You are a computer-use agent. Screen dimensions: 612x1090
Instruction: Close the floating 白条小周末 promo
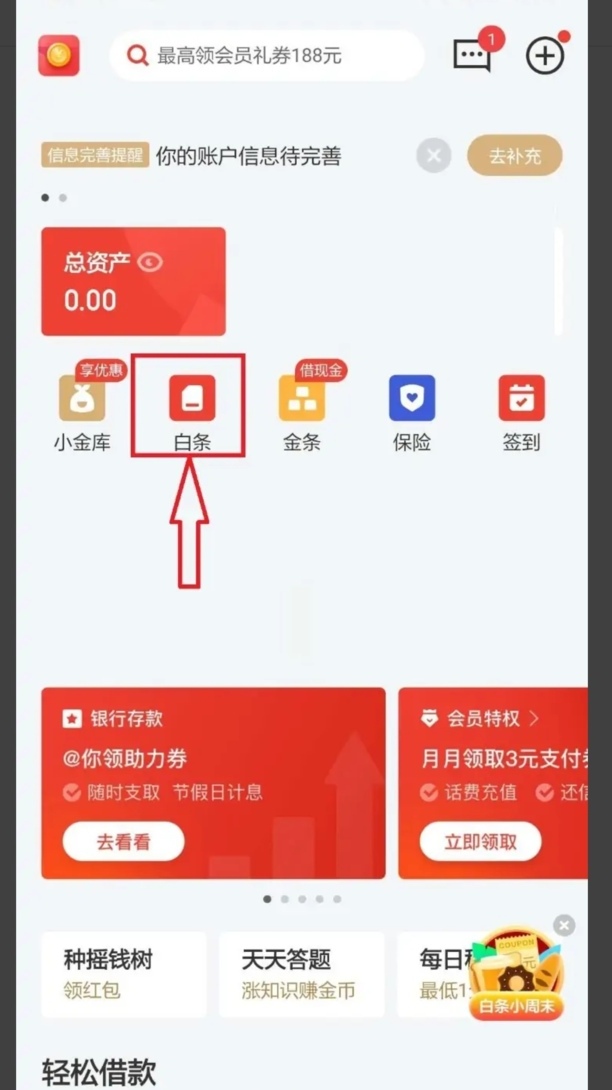tap(565, 925)
